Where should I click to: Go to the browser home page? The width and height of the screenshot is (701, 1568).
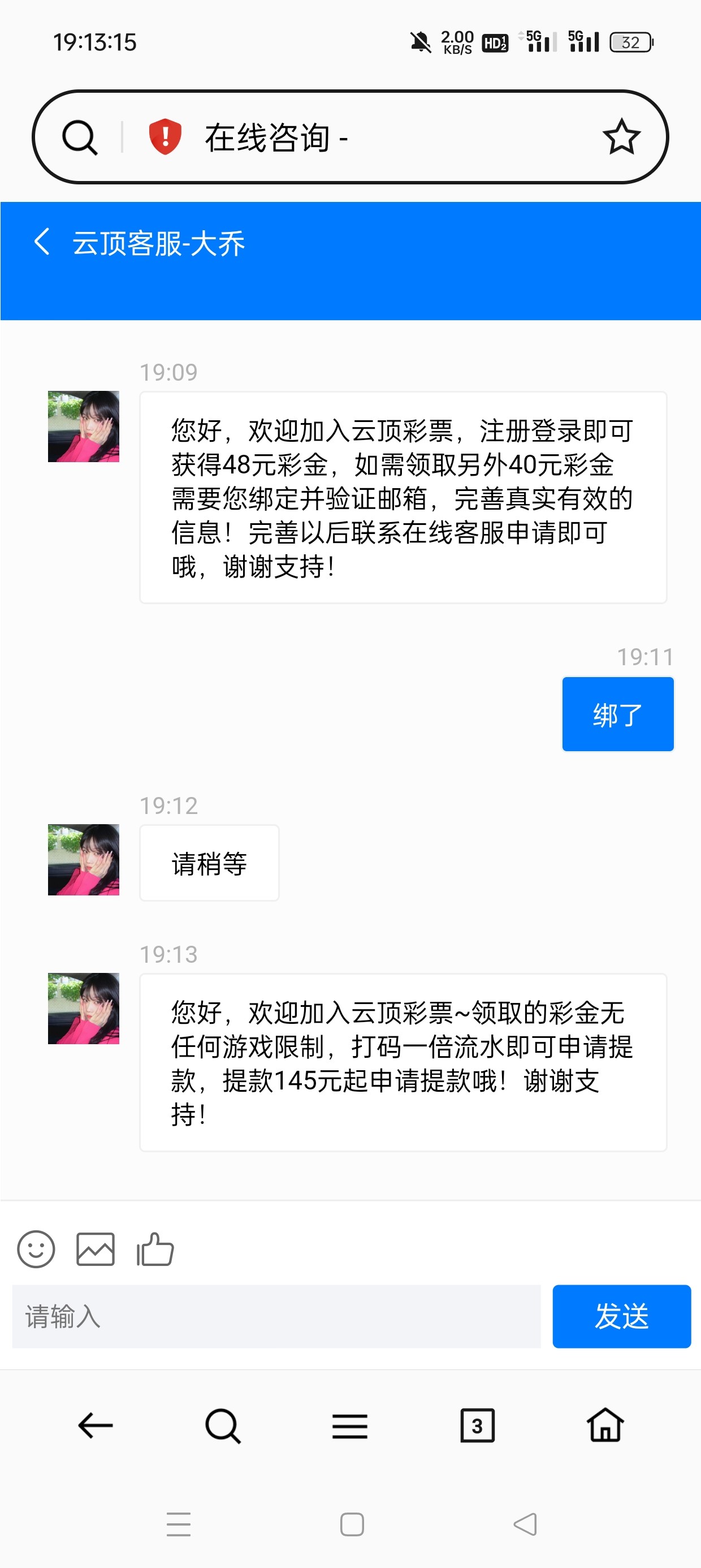(605, 1425)
